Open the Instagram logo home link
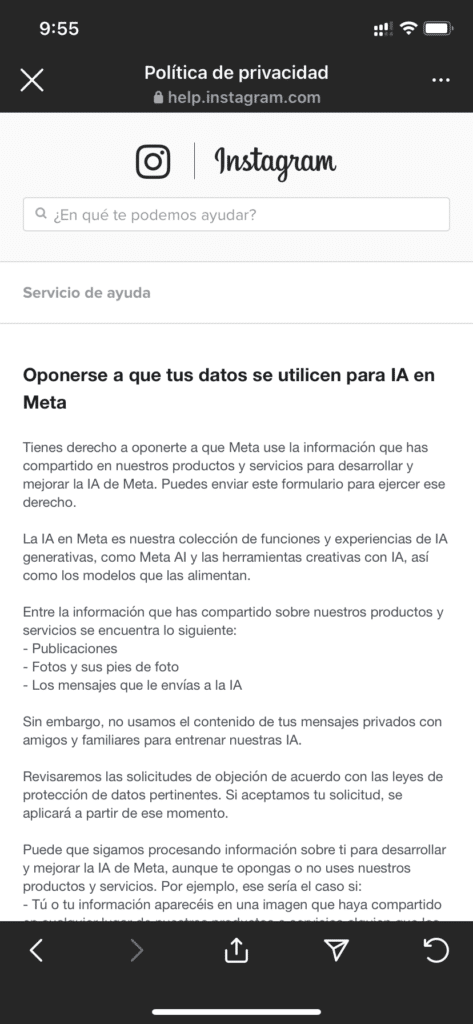 [x=236, y=161]
